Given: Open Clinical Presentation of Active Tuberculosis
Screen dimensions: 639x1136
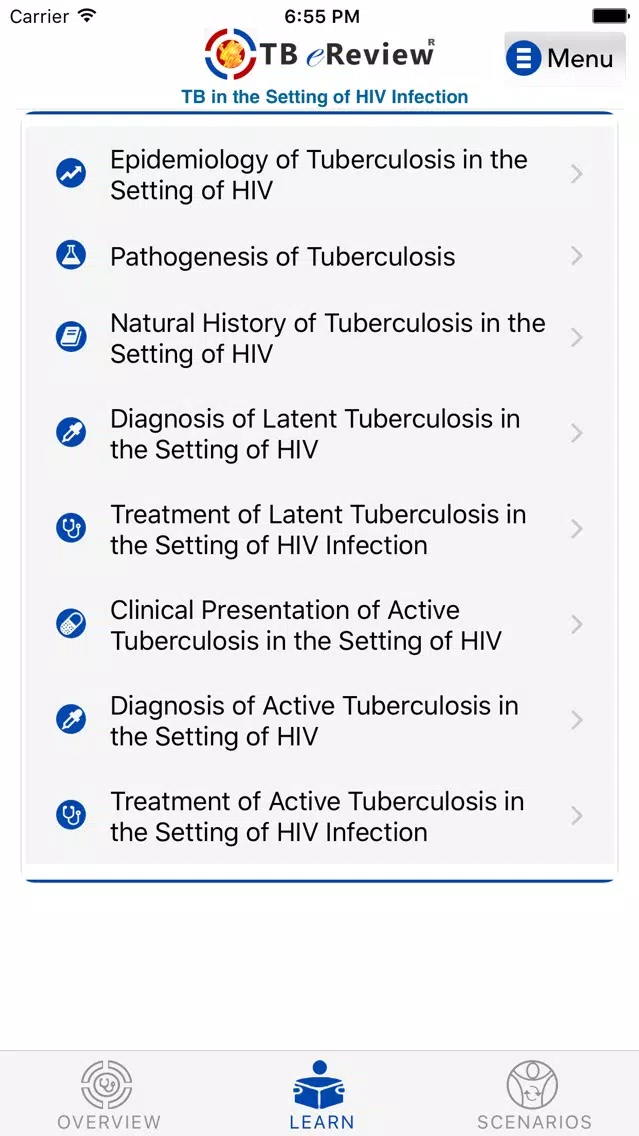Looking at the screenshot, I should [x=320, y=625].
